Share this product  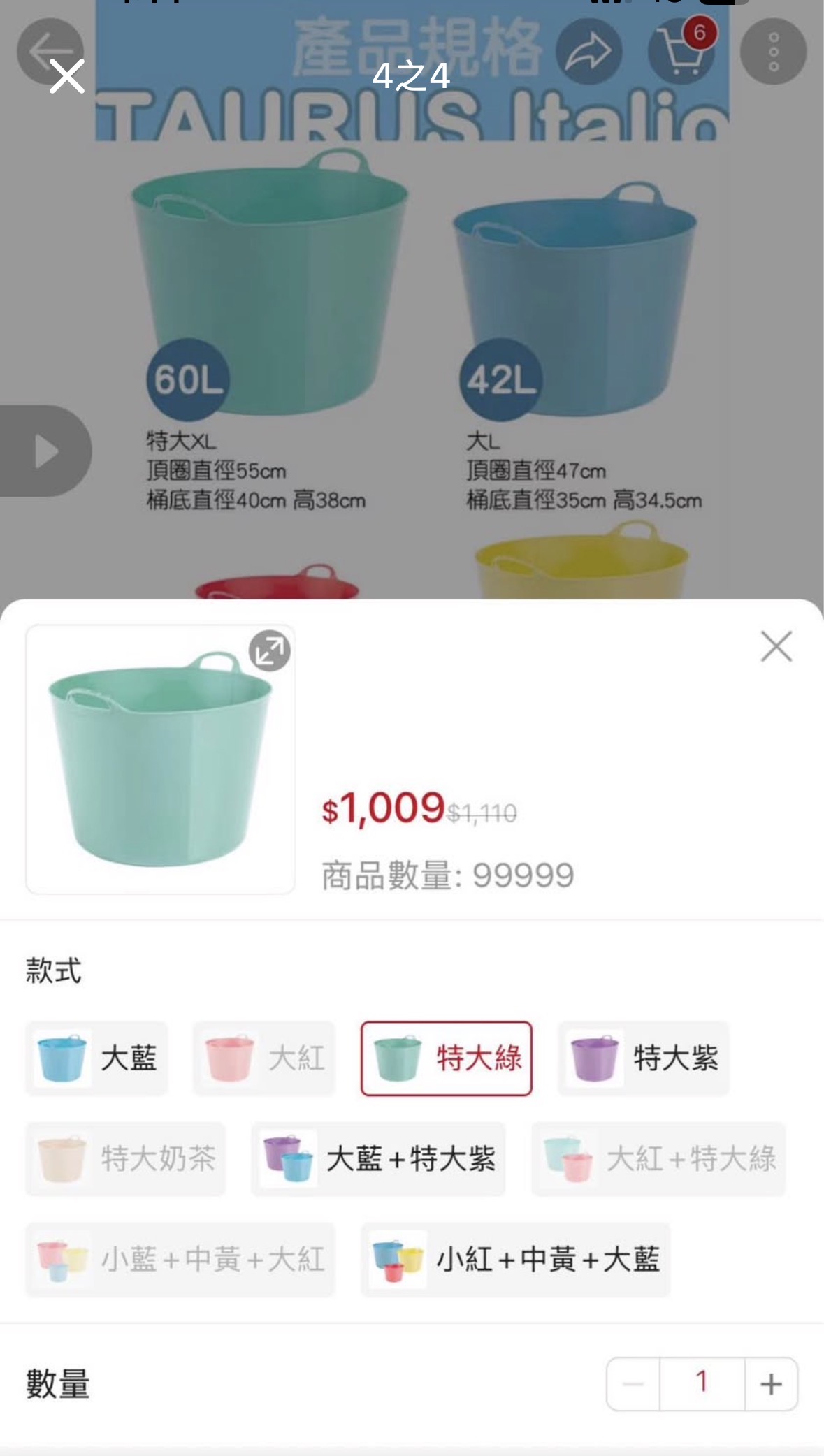coord(588,52)
